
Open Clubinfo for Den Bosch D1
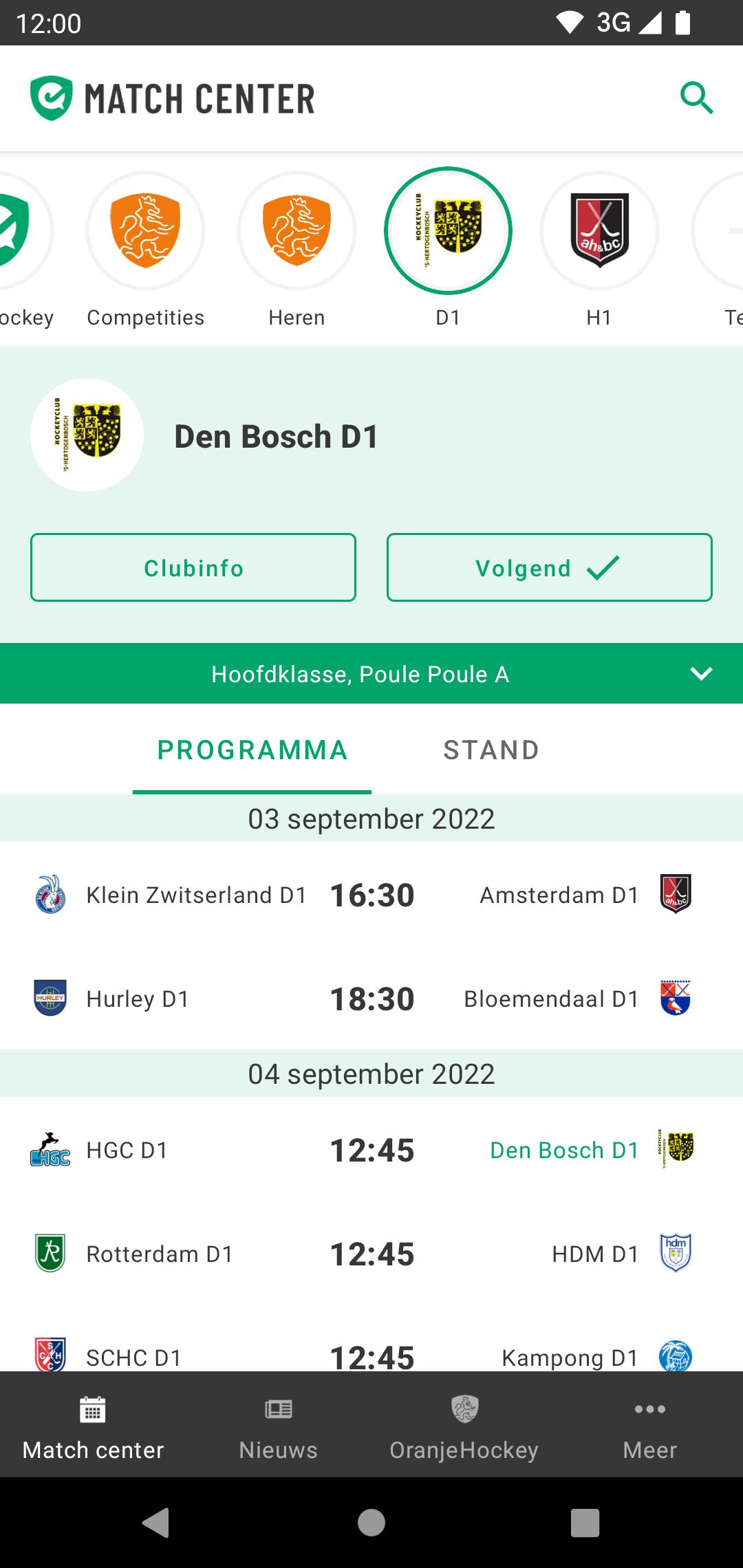pos(193,567)
